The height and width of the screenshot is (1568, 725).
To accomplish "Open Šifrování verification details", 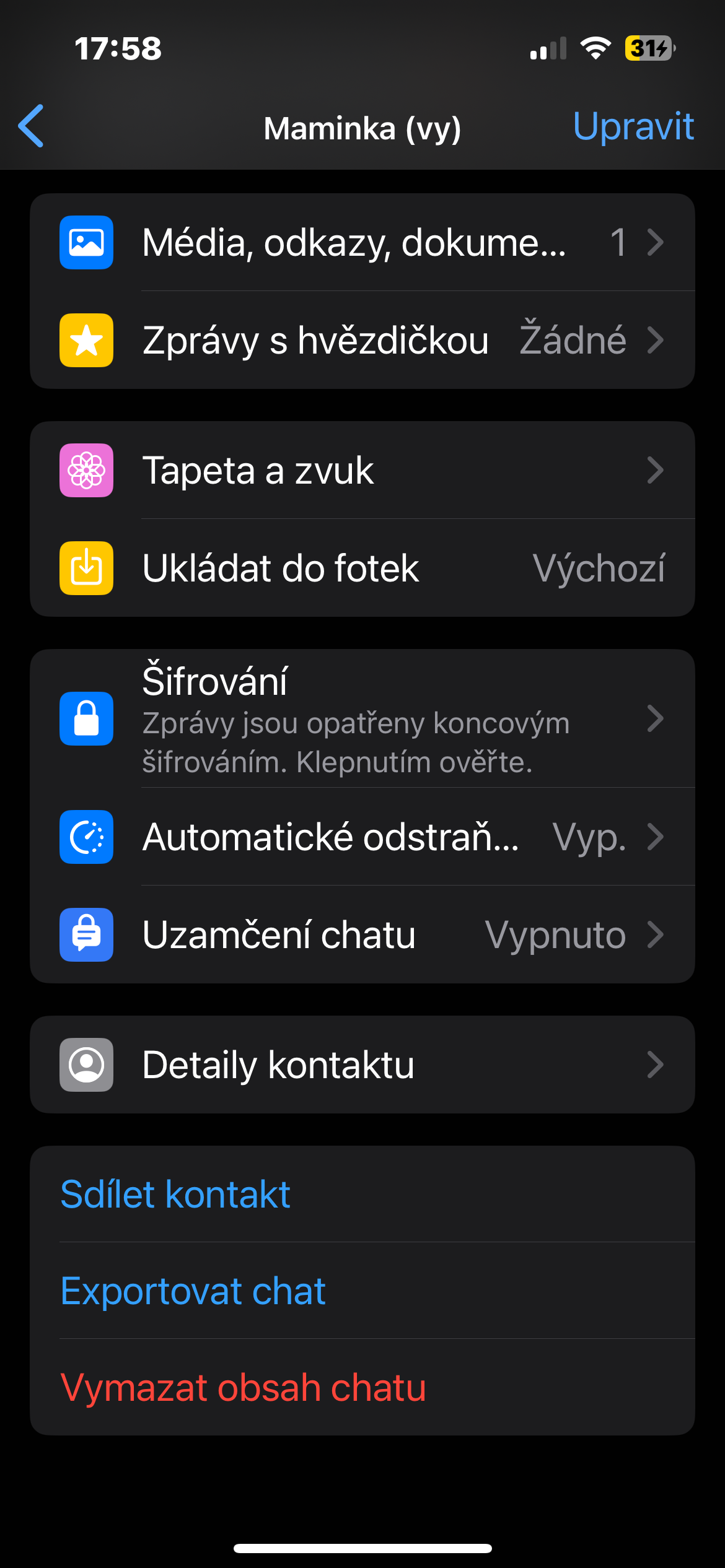I will [x=362, y=718].
